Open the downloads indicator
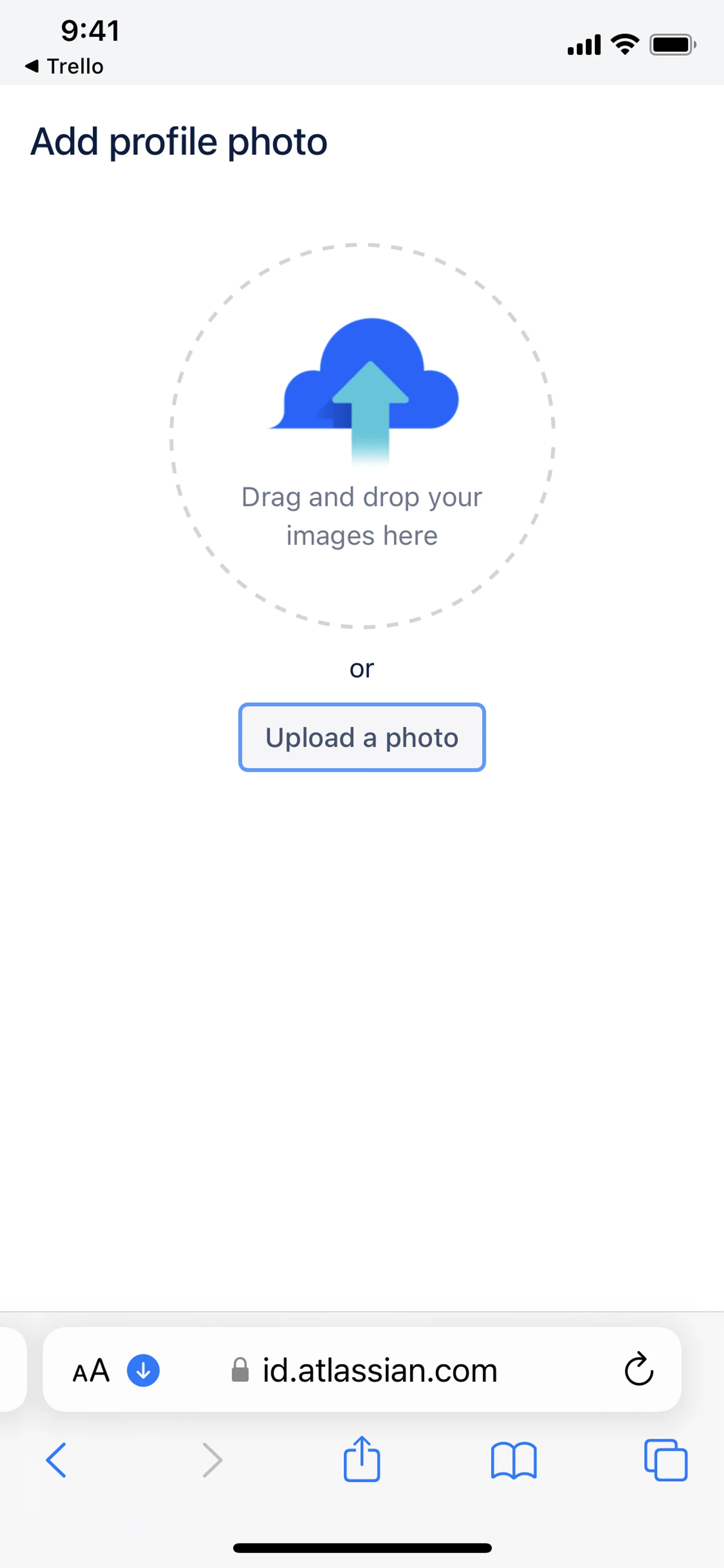The height and width of the screenshot is (1568, 724). click(143, 1370)
